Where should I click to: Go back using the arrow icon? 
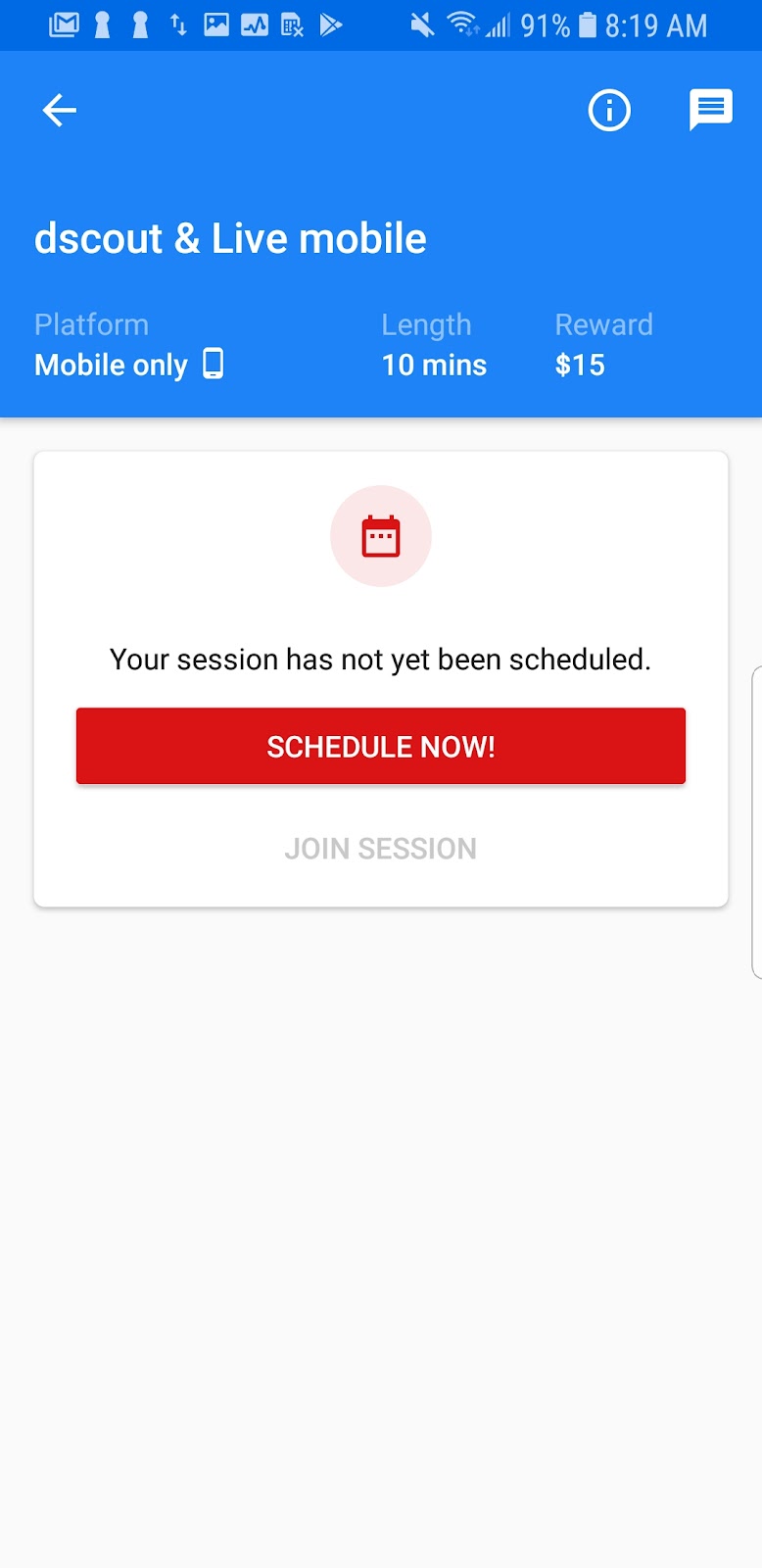click(60, 110)
